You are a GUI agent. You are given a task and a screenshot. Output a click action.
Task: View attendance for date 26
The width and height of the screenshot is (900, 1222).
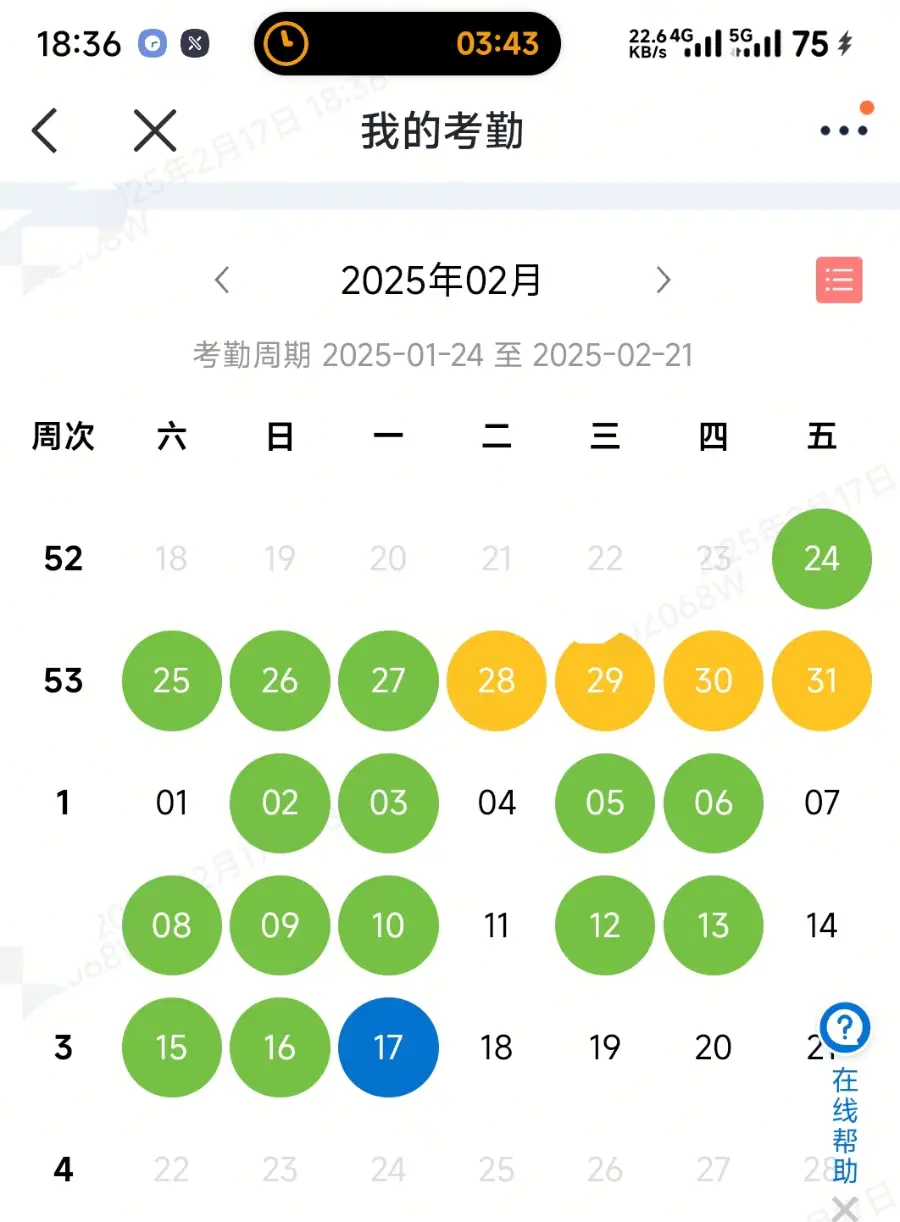click(280, 681)
